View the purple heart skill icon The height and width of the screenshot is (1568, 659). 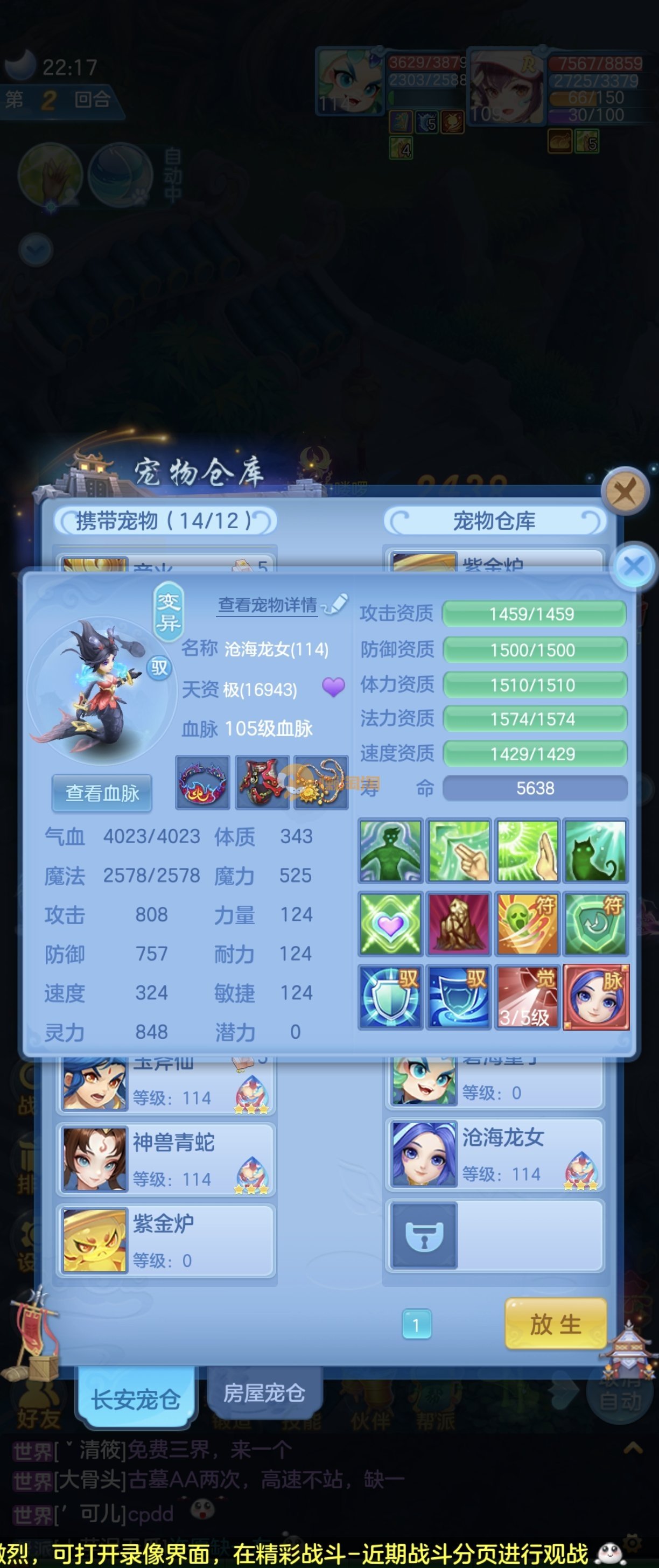(391, 923)
